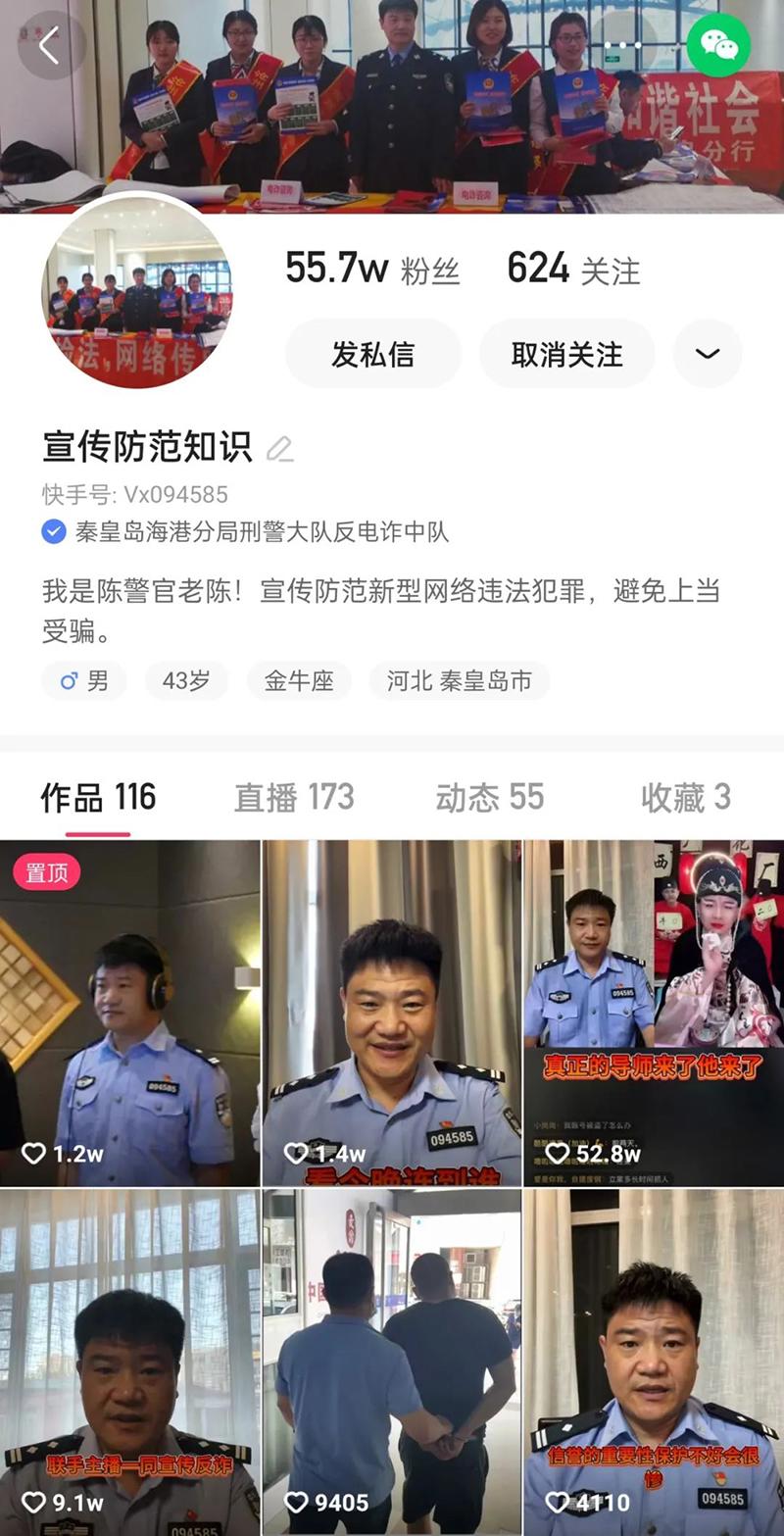
Task: Open the 信誉的重要性 video with 4110 likes
Action: coord(654,1361)
